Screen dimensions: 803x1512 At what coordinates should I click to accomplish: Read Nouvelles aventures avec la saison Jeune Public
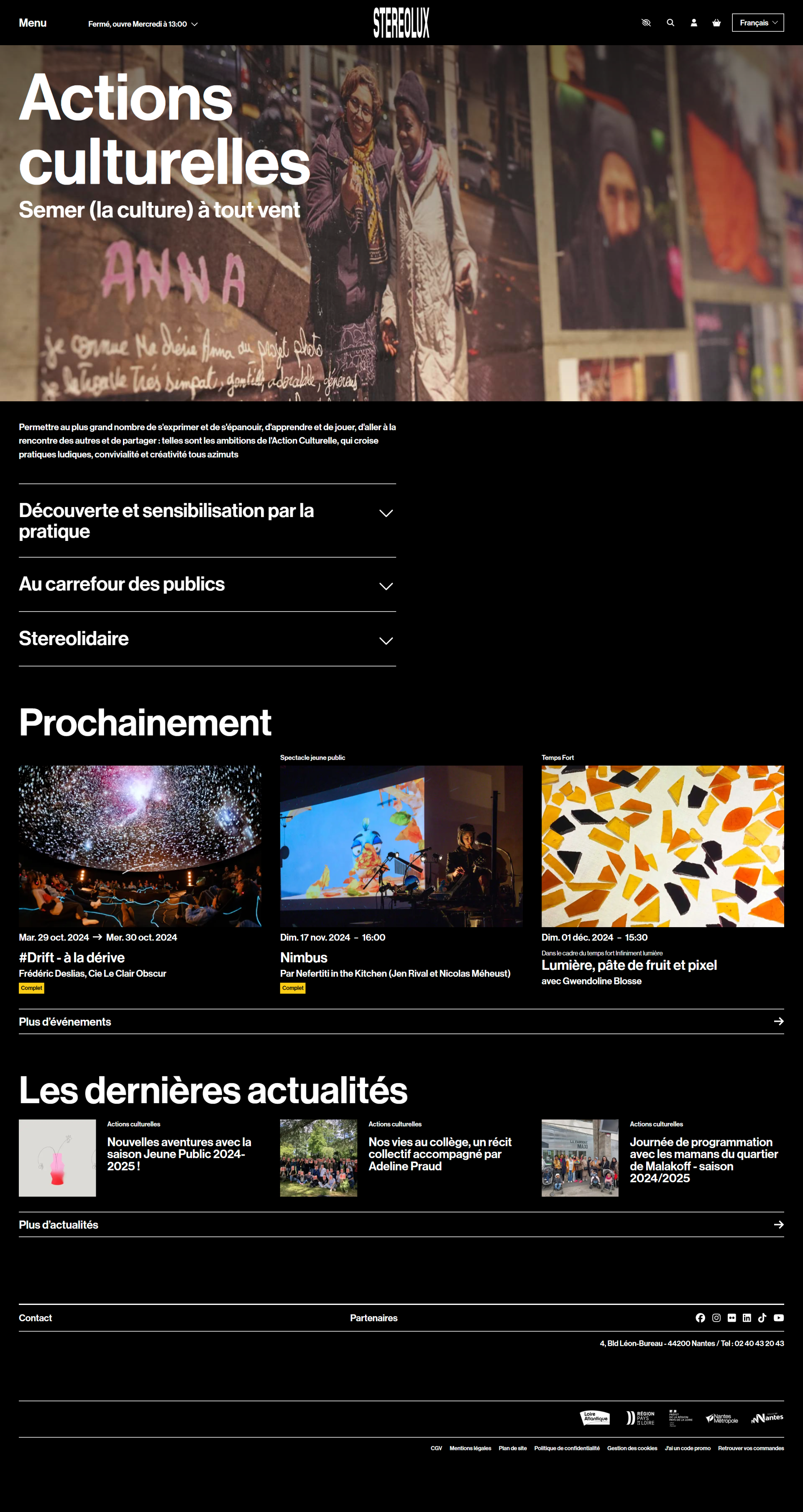pyautogui.click(x=179, y=1153)
